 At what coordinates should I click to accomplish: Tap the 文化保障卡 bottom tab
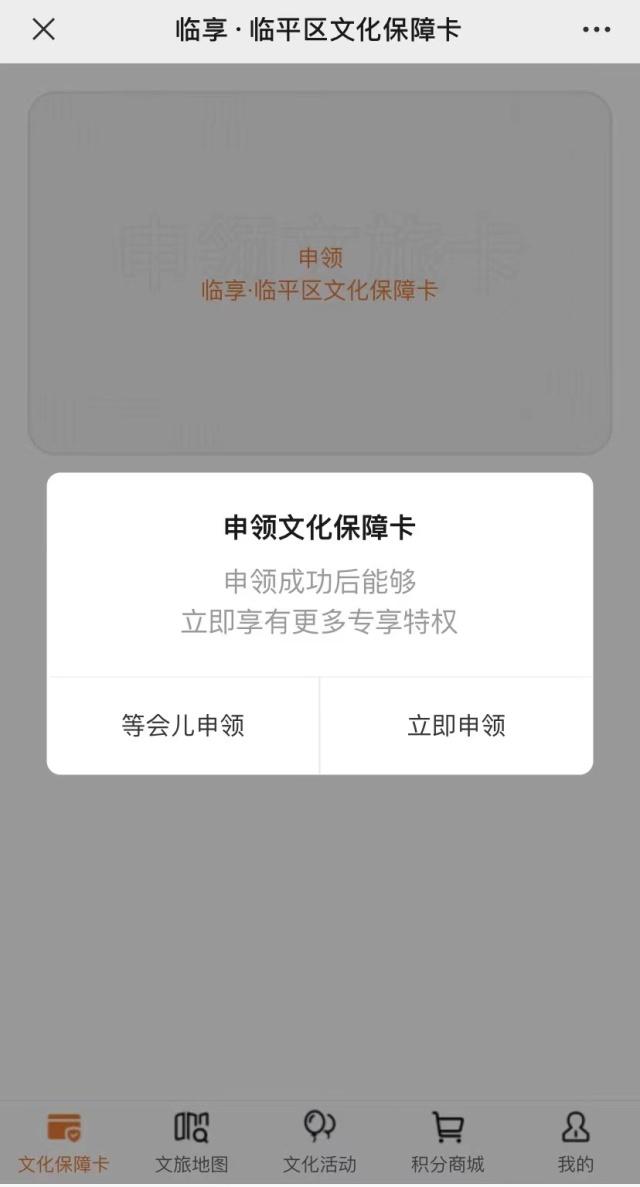(64, 1142)
